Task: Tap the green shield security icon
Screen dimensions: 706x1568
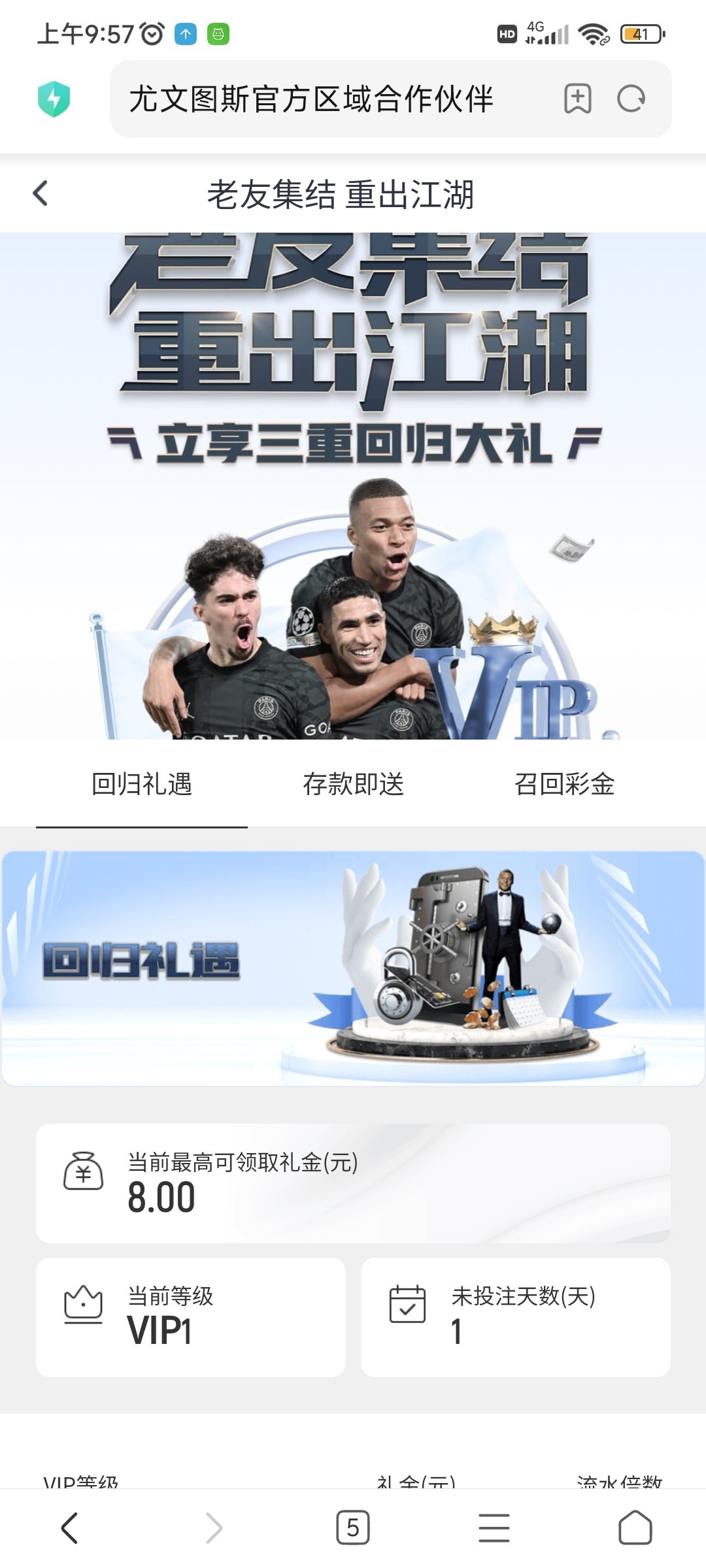Action: pos(54,99)
